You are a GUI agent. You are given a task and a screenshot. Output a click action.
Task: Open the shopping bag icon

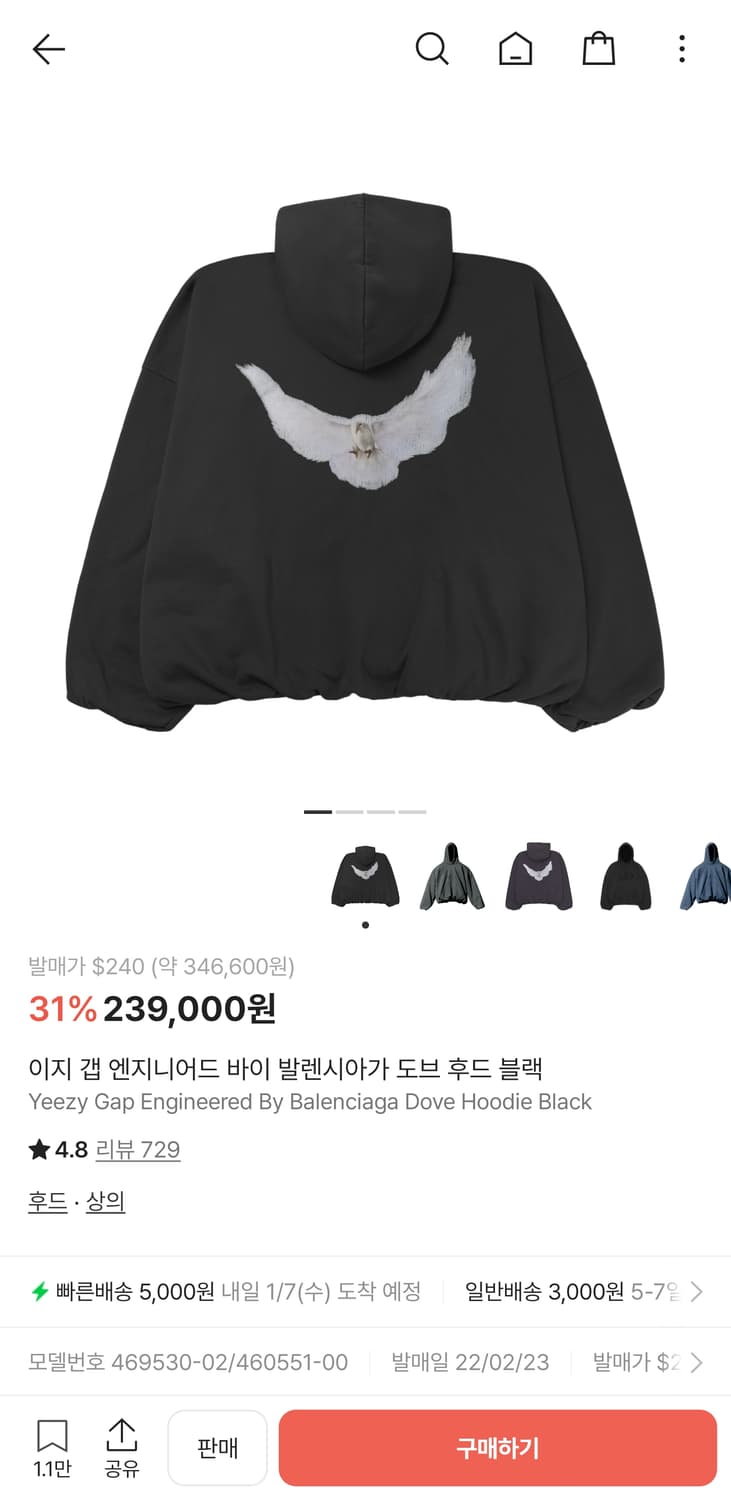pyautogui.click(x=597, y=48)
